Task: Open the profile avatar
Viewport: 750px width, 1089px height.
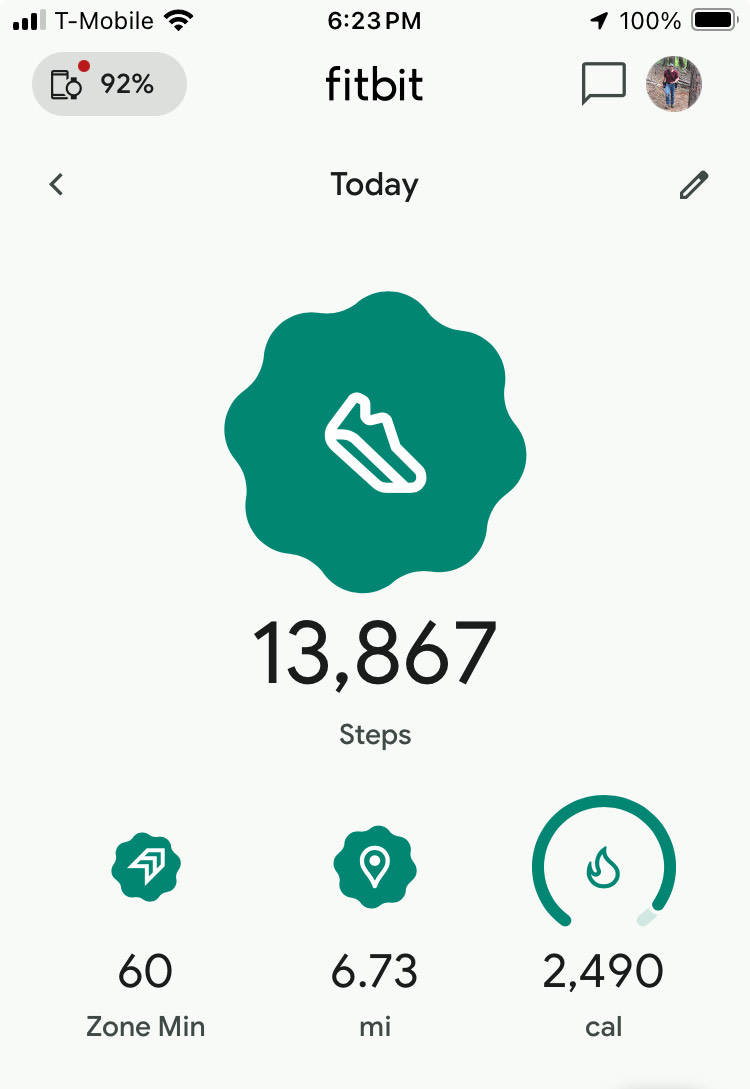Action: click(x=673, y=84)
